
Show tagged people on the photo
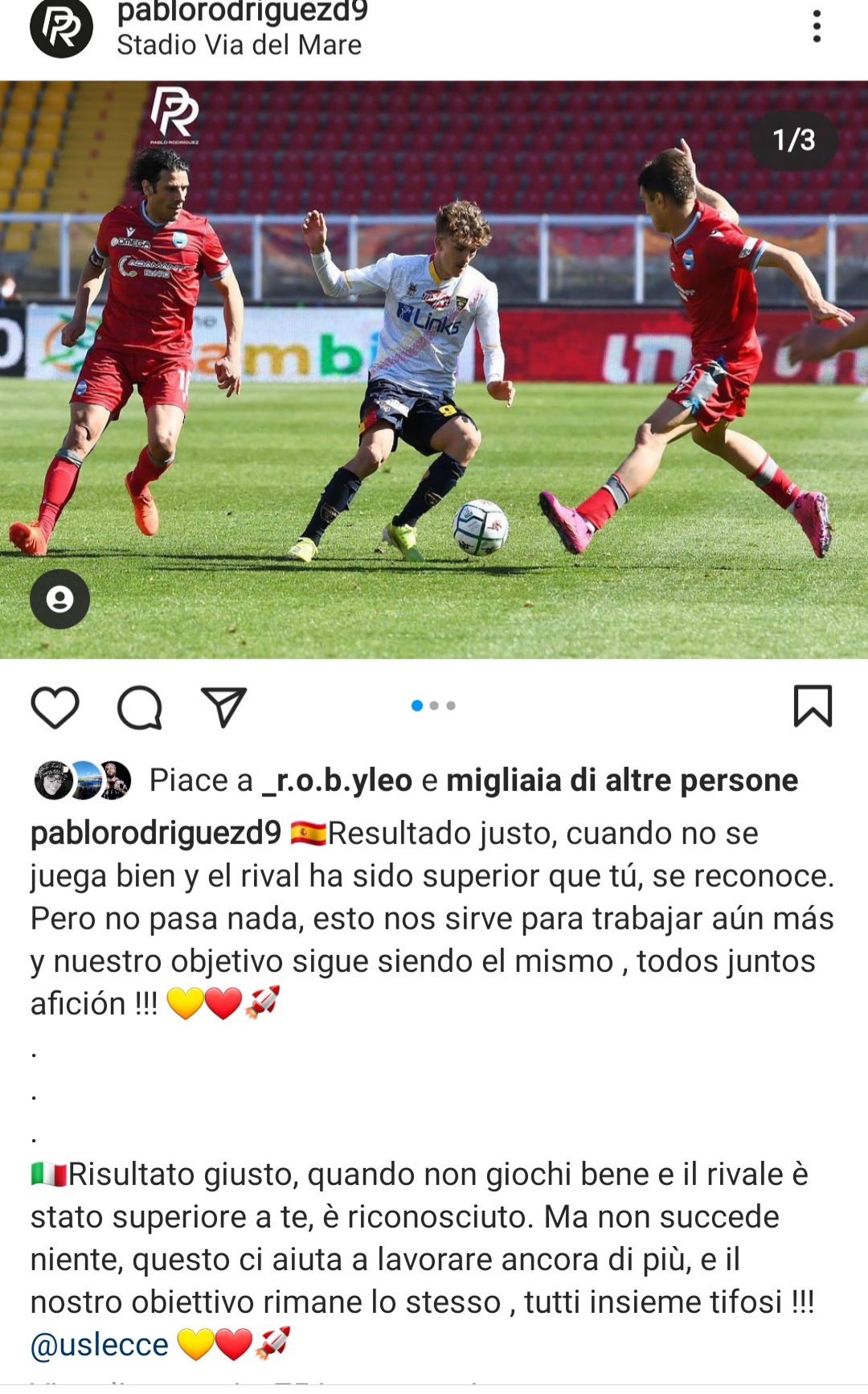tap(59, 599)
